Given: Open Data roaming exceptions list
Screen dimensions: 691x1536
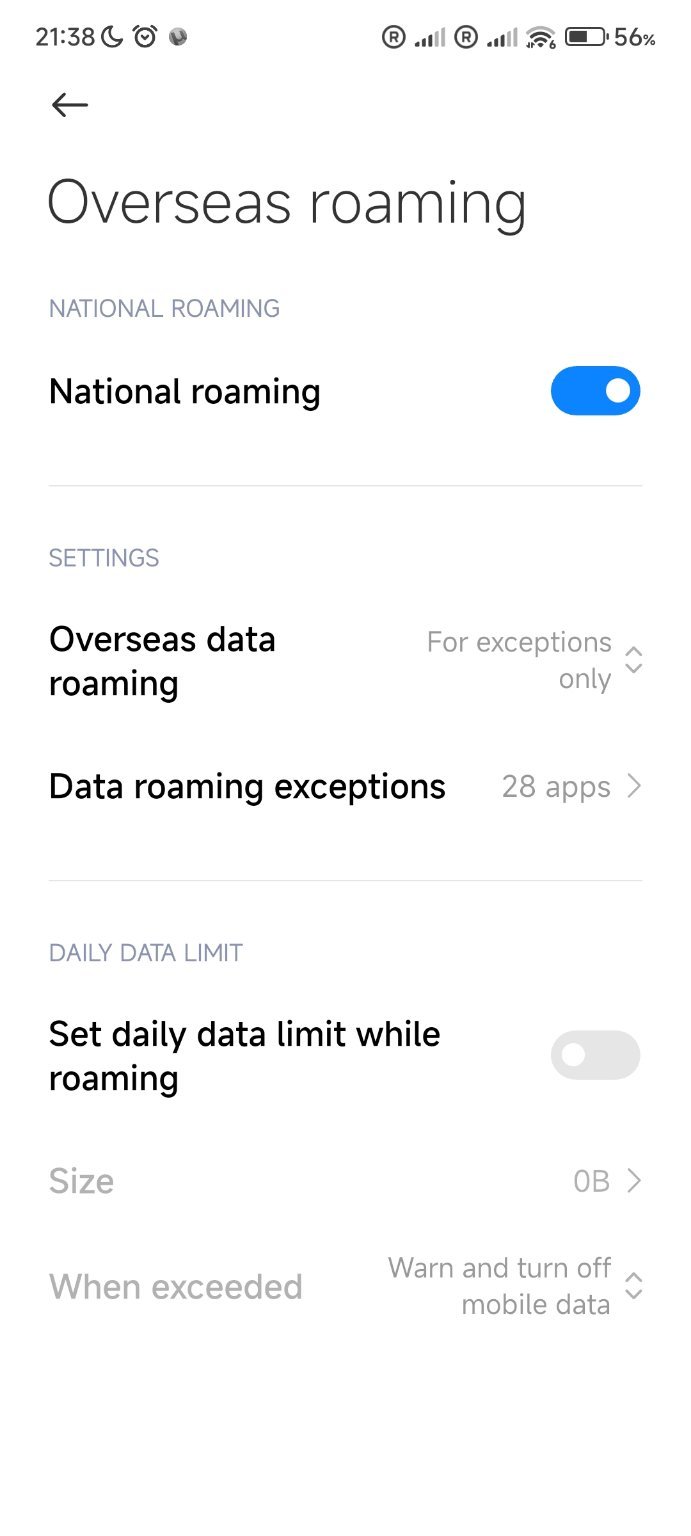Looking at the screenshot, I should tap(345, 787).
